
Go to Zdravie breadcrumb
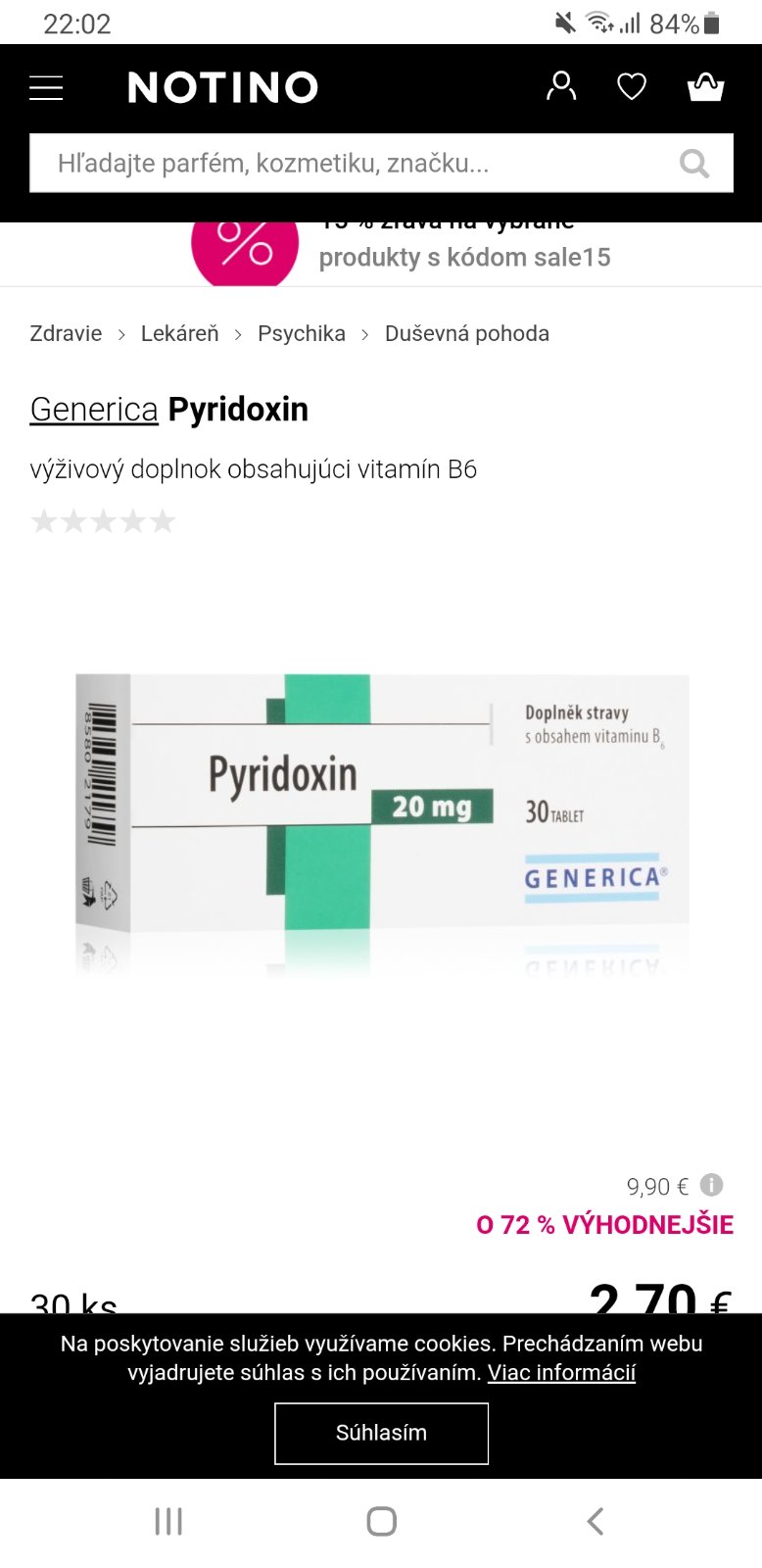66,333
